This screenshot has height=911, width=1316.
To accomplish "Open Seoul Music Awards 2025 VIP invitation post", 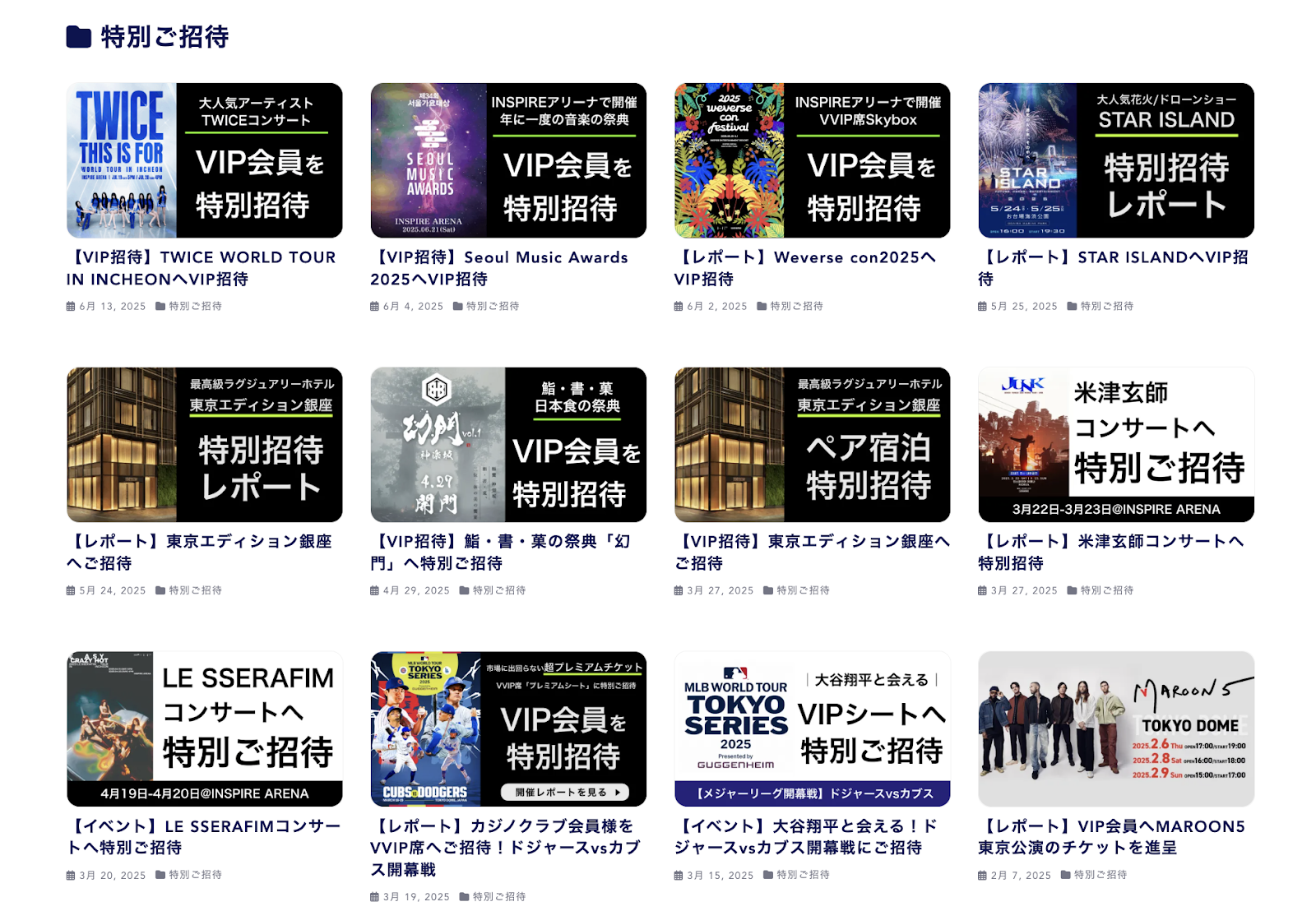I will (508, 160).
